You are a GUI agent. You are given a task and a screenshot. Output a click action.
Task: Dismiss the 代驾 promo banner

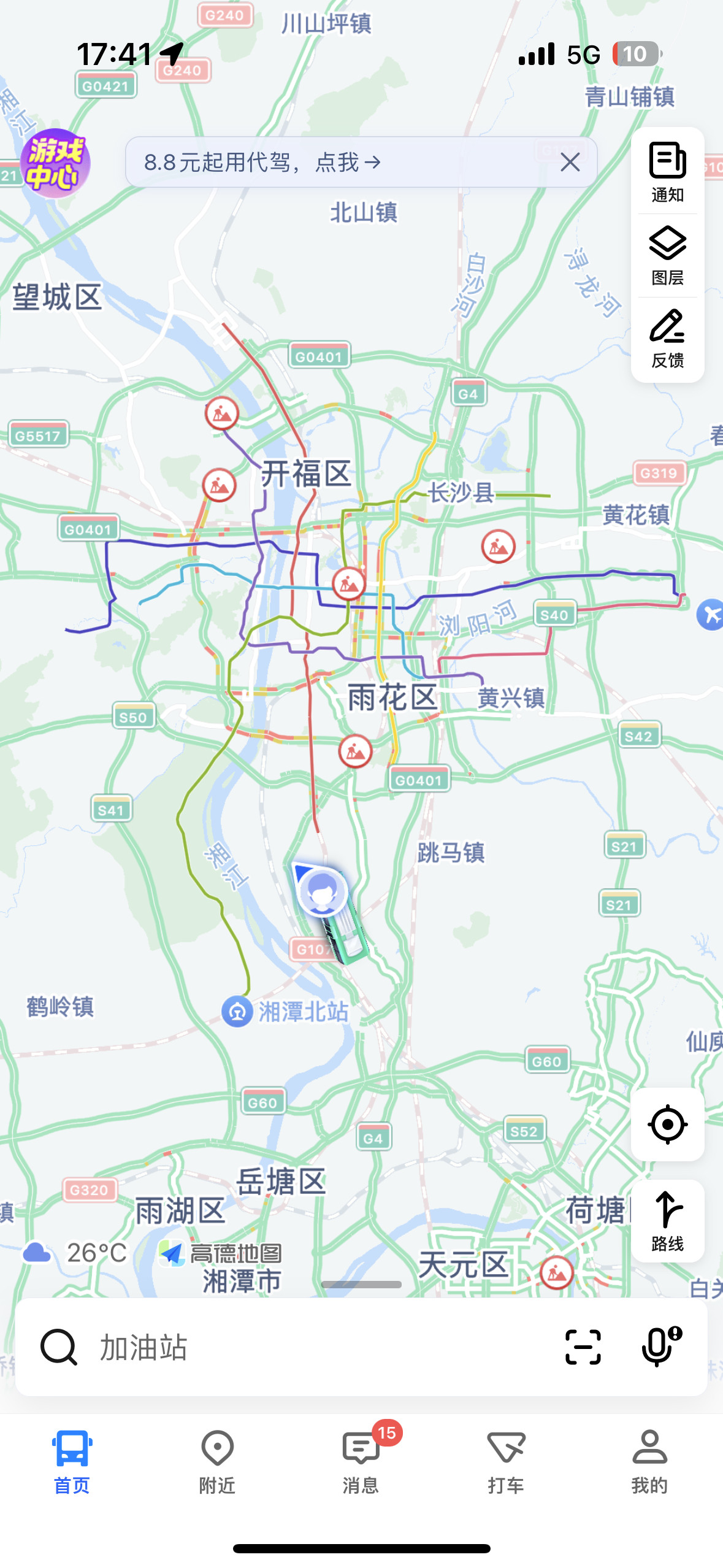(570, 163)
